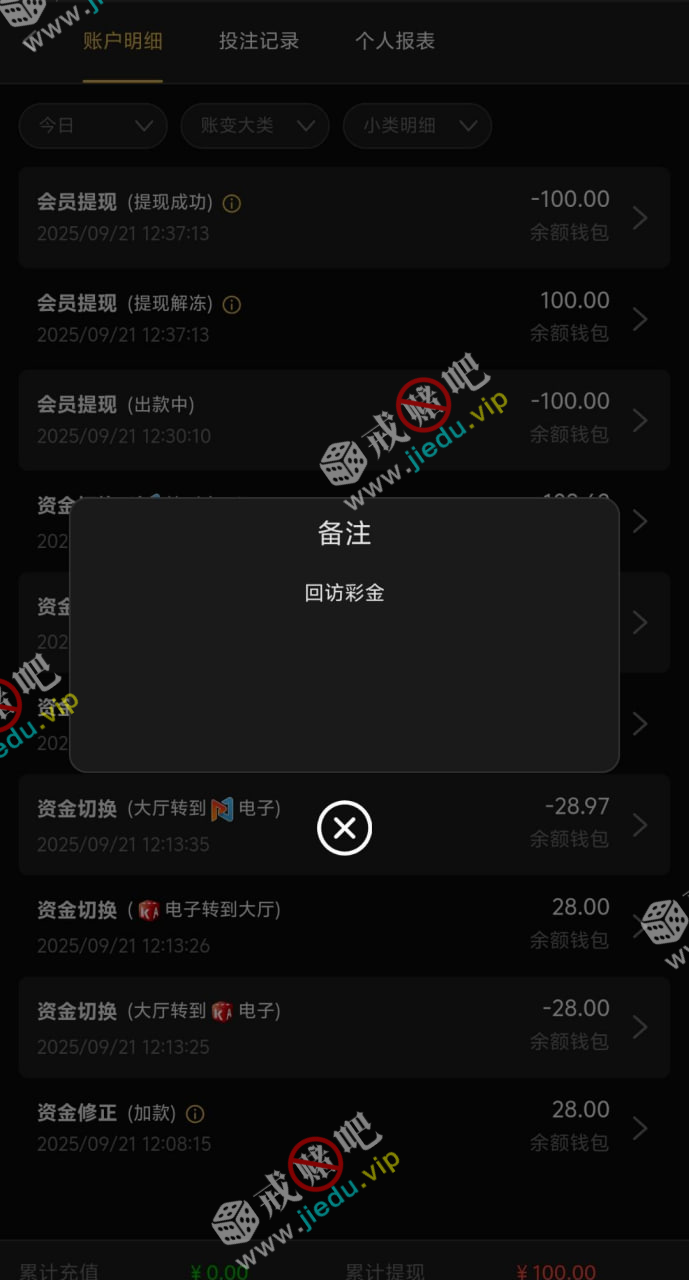The width and height of the screenshot is (689, 1280).
Task: View info icon next to 提现解冻
Action: [232, 305]
